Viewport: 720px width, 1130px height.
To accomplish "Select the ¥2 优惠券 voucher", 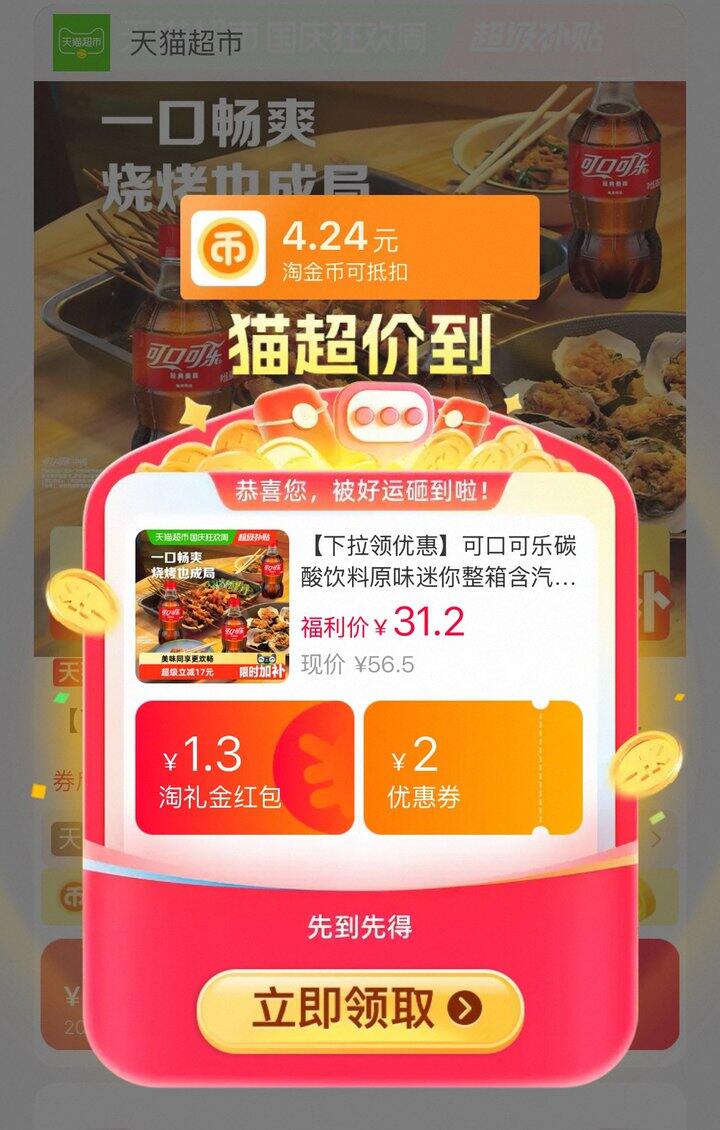I will 474,768.
